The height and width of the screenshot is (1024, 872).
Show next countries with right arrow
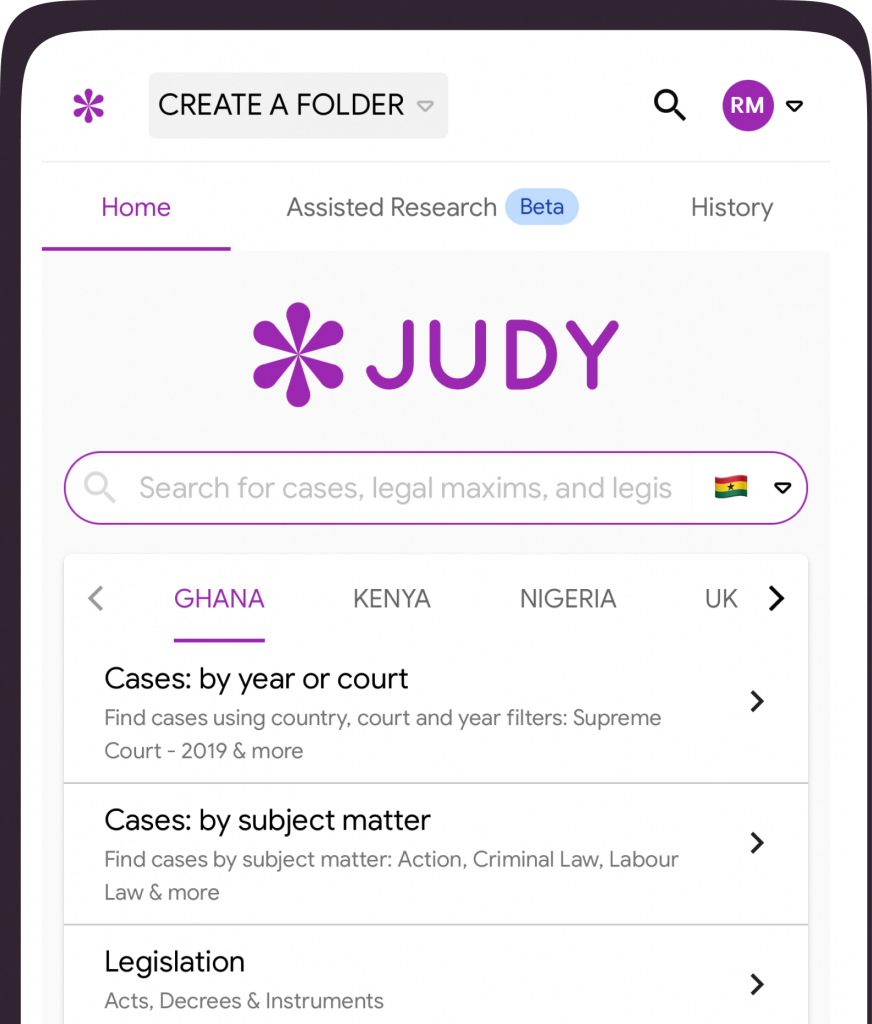coord(776,599)
